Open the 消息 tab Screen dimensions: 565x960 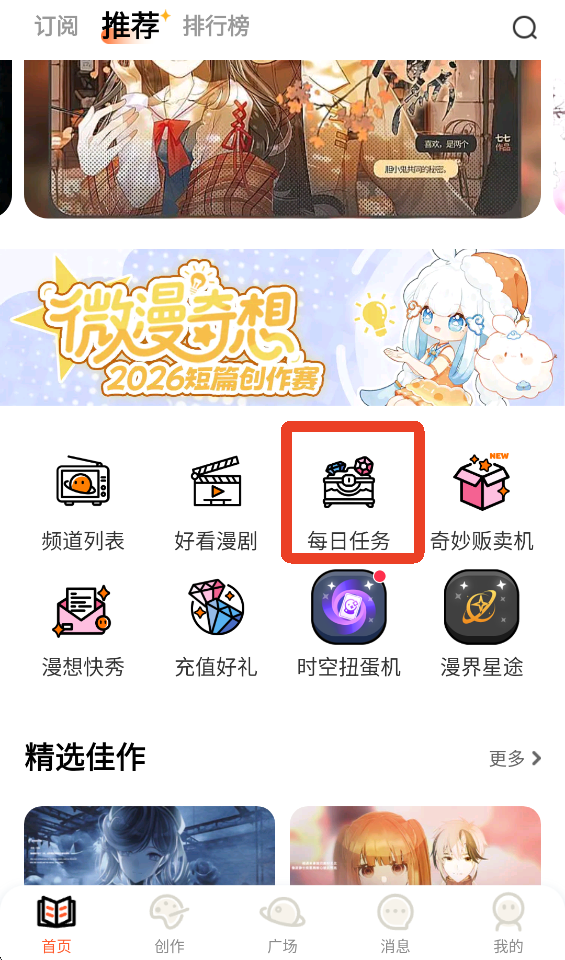pos(395,923)
